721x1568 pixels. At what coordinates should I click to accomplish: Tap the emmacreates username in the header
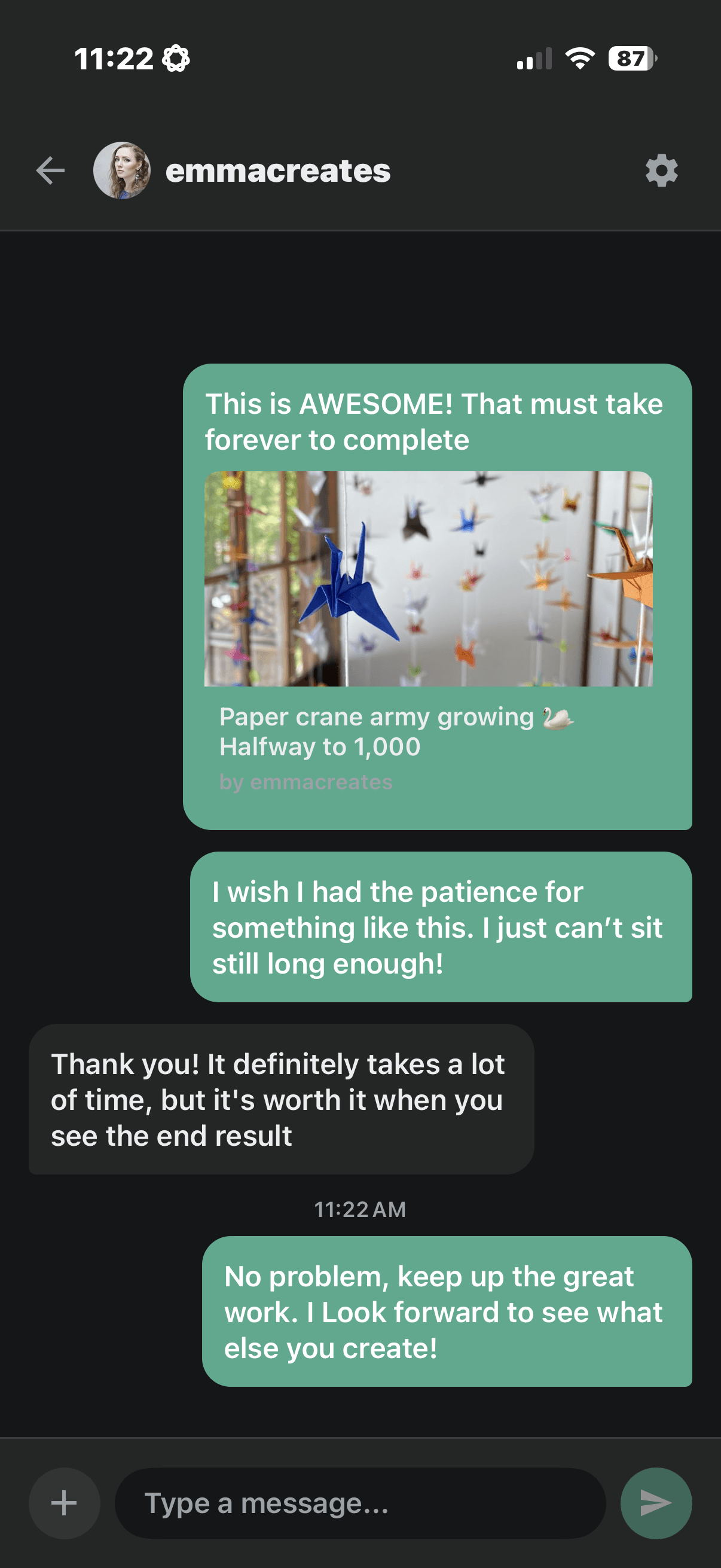coord(279,171)
